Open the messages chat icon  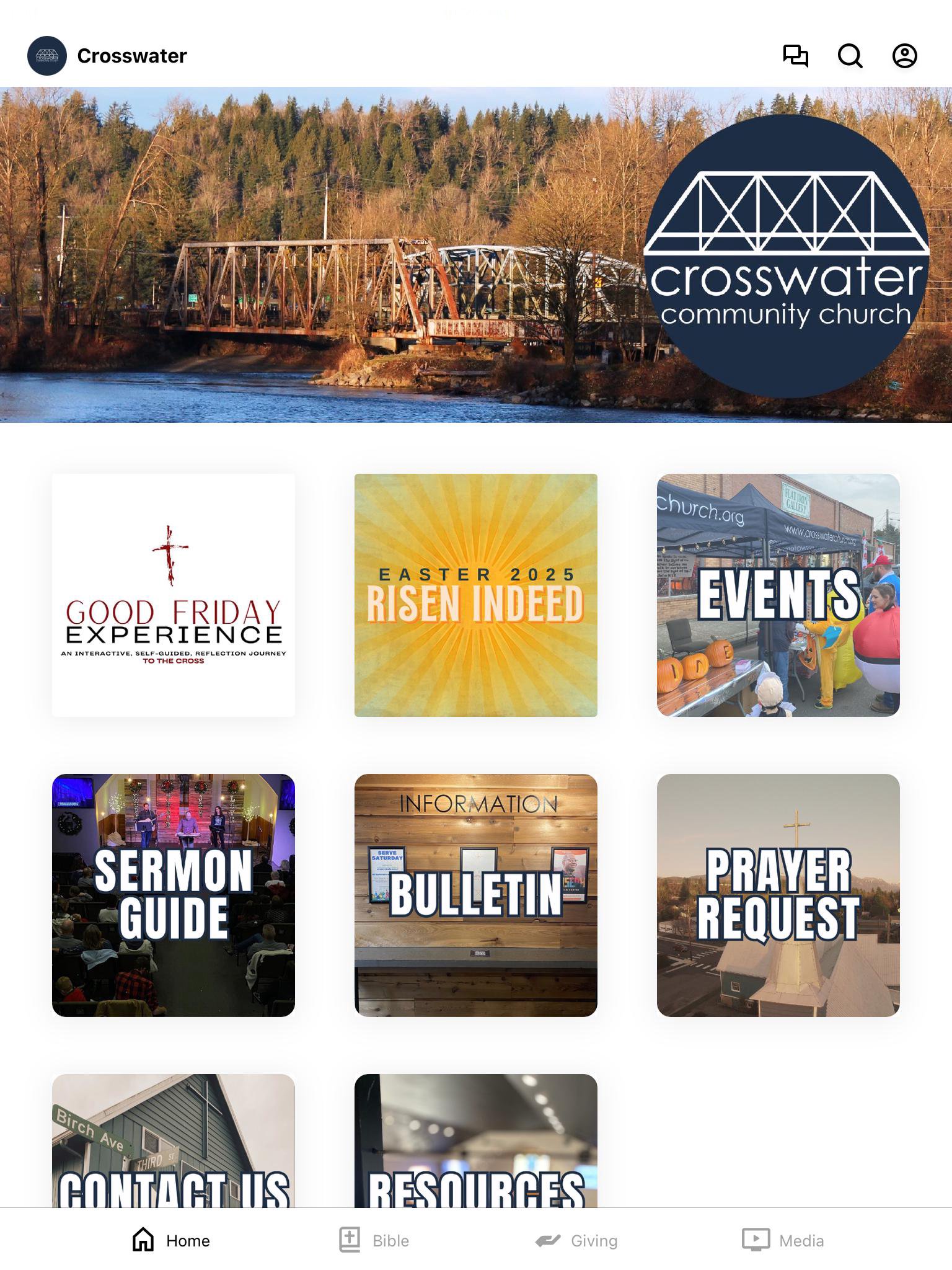(795, 56)
